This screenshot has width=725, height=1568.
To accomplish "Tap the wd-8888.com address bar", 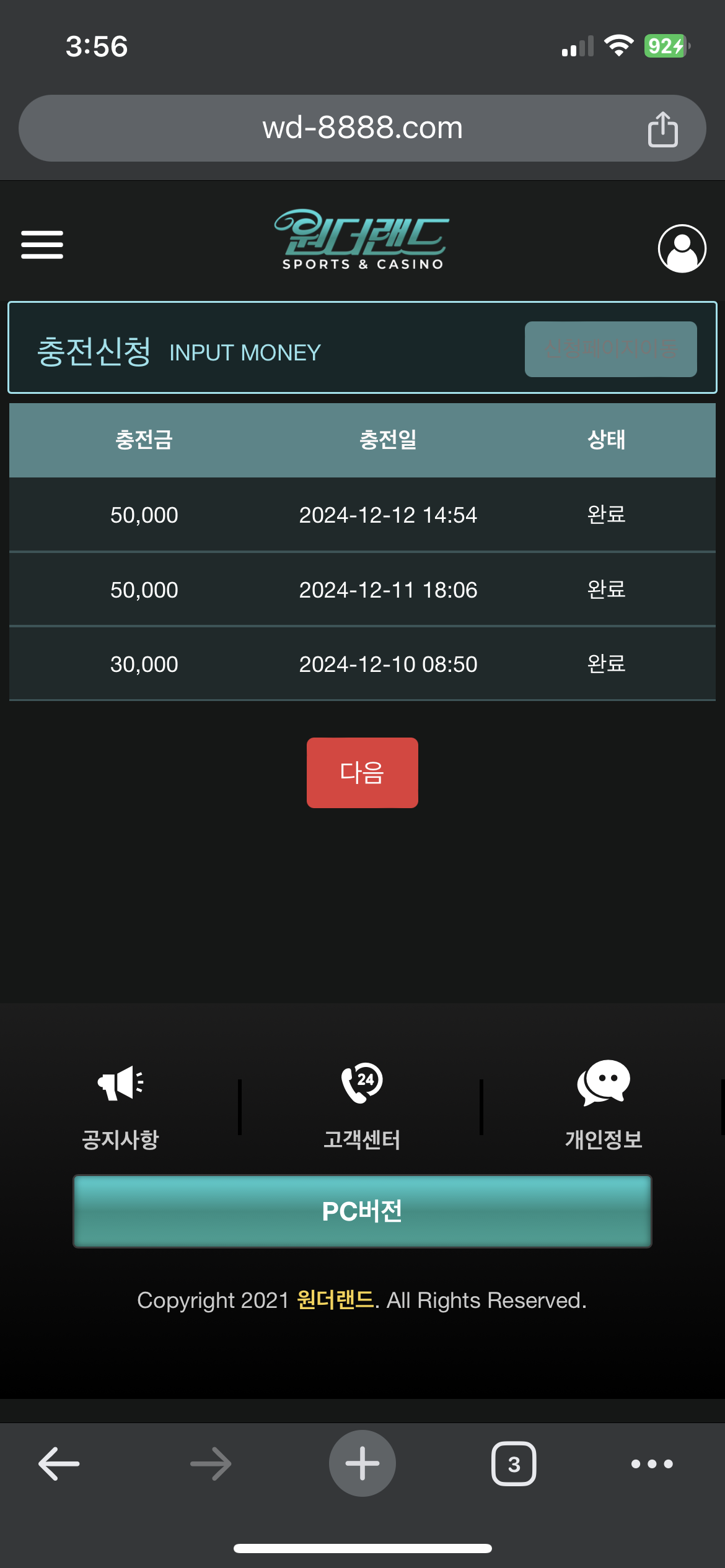I will [x=362, y=128].
